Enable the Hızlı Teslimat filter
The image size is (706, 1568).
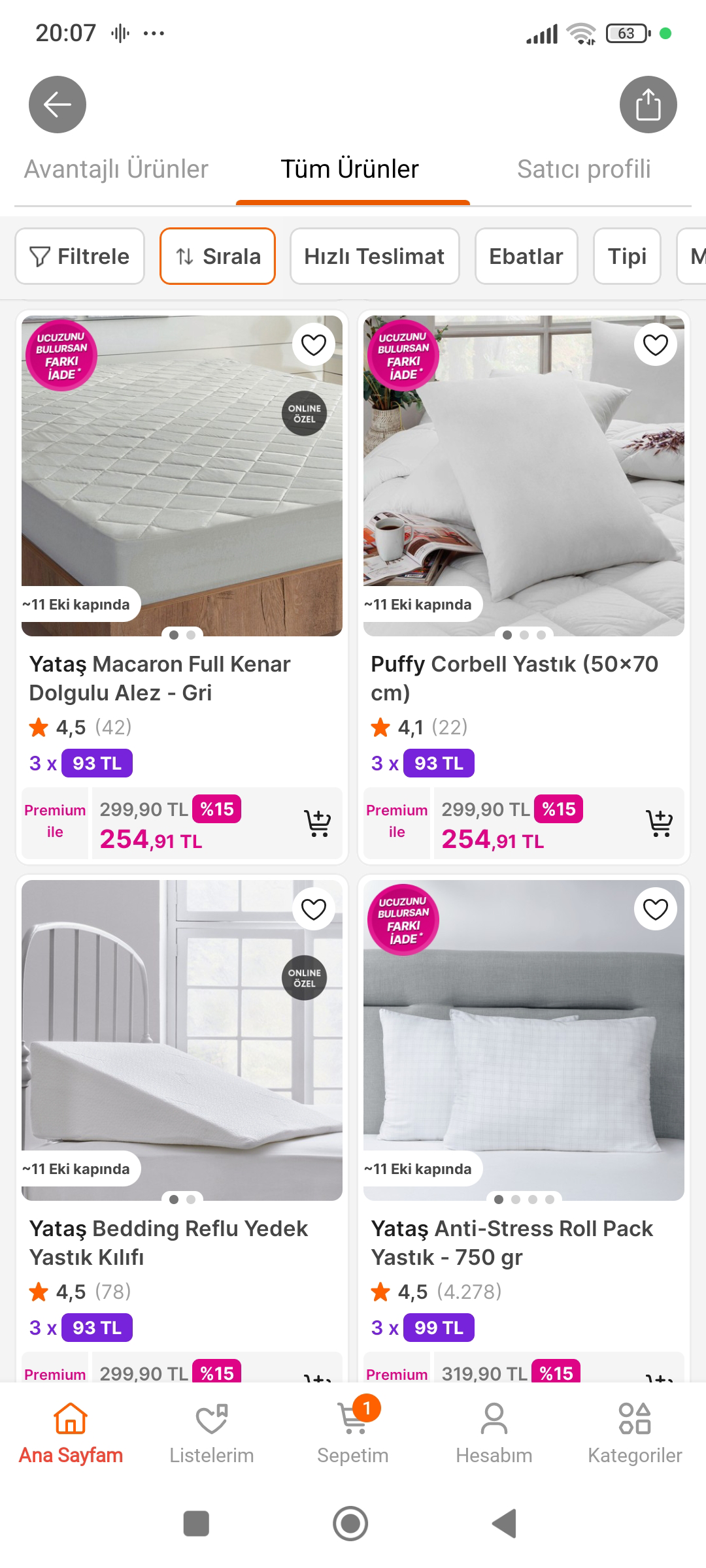375,256
